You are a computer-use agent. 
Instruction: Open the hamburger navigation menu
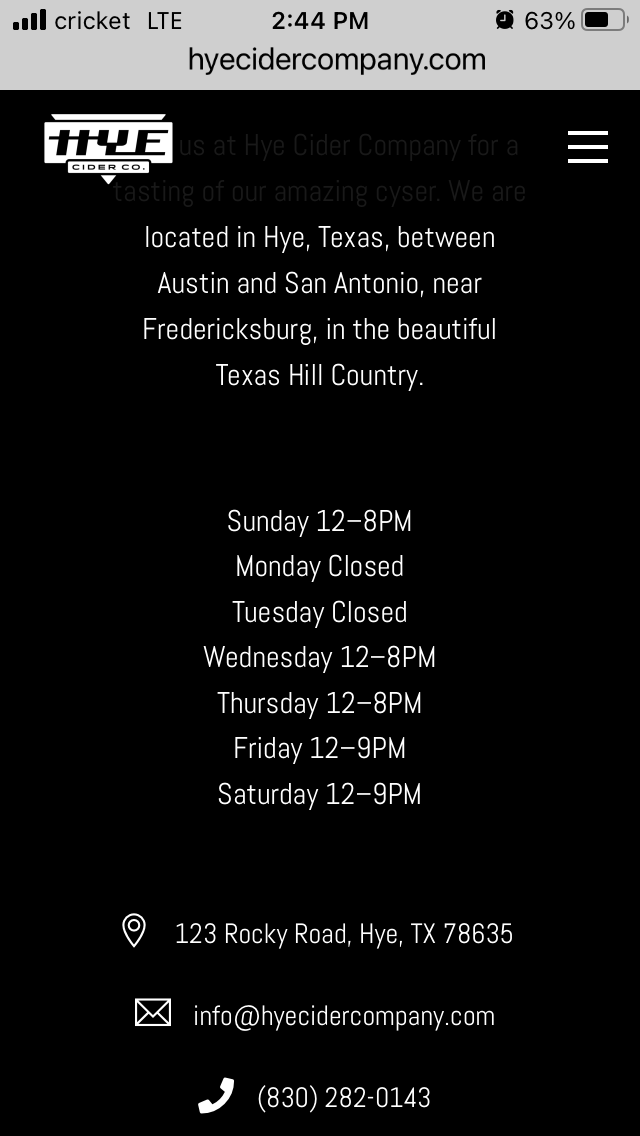click(x=587, y=147)
